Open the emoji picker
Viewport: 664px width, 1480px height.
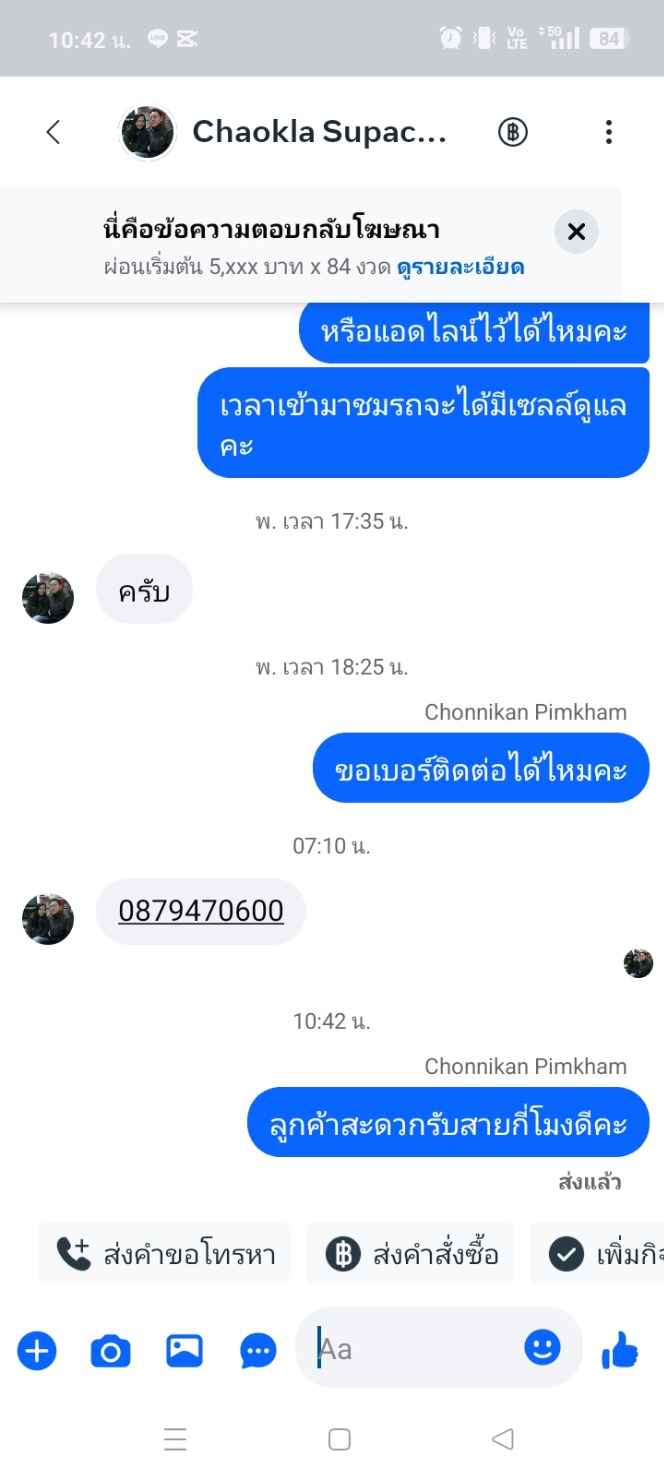pos(543,1348)
